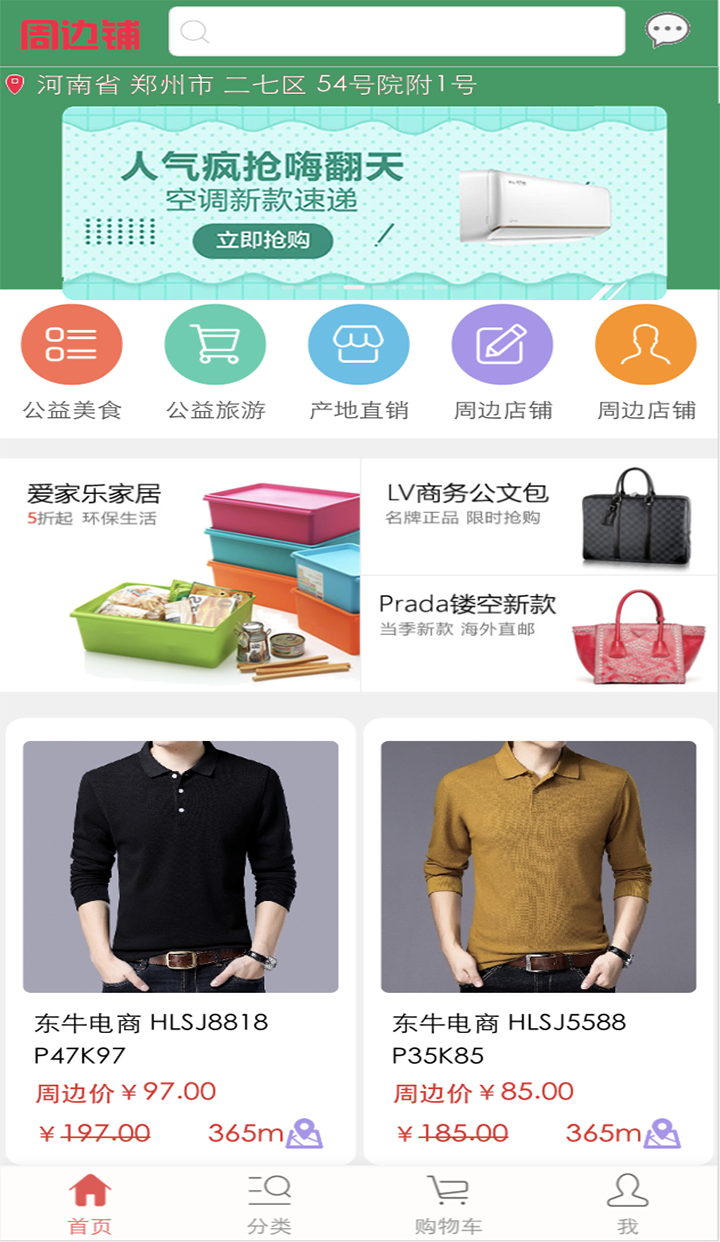720x1242 pixels.
Task: View product 东牛电商 HLSJ5588 yellow shirt
Action: coord(538,866)
